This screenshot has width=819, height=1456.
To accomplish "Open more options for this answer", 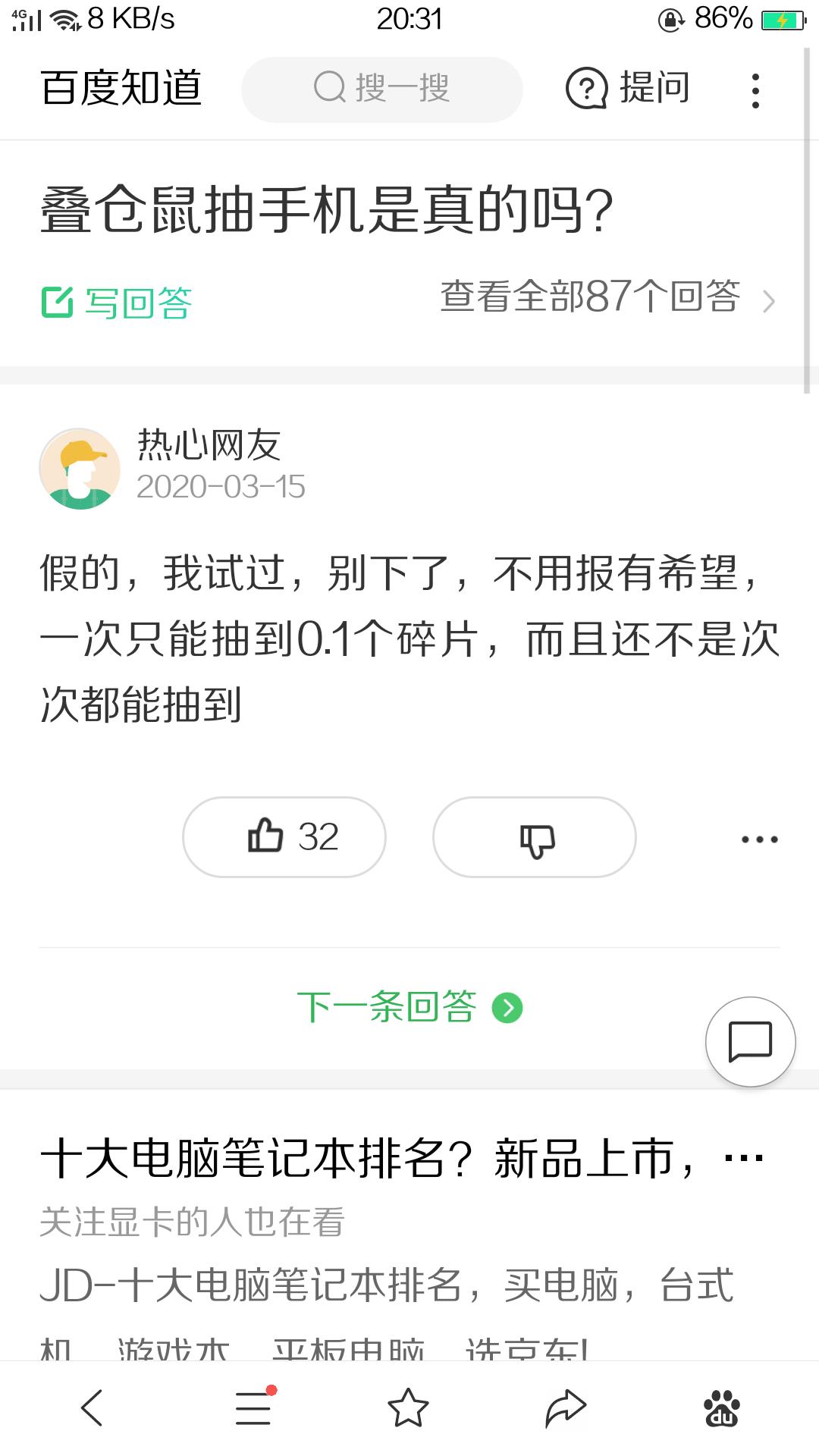I will [759, 839].
